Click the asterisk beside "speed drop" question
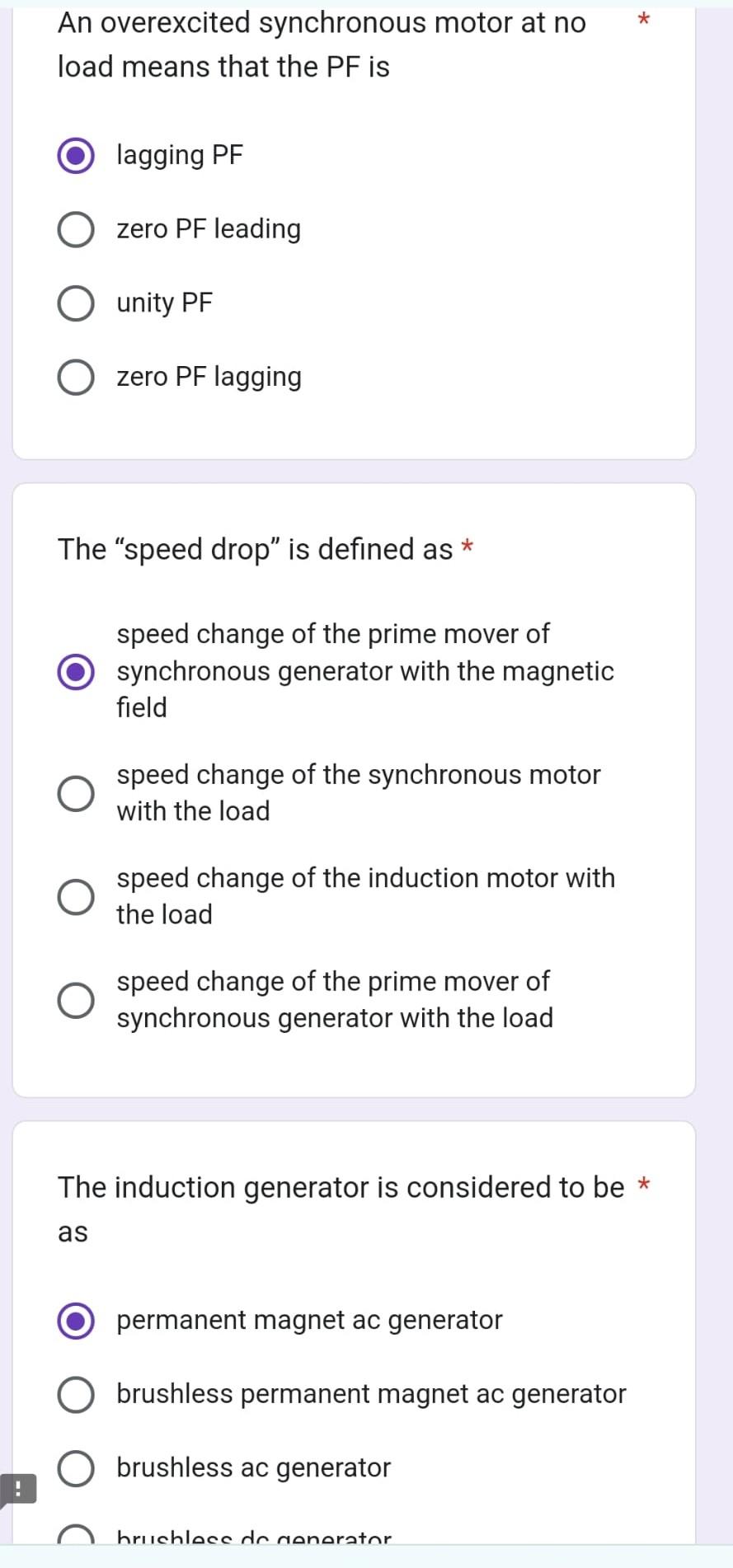This screenshot has height=1568, width=733. point(467,546)
